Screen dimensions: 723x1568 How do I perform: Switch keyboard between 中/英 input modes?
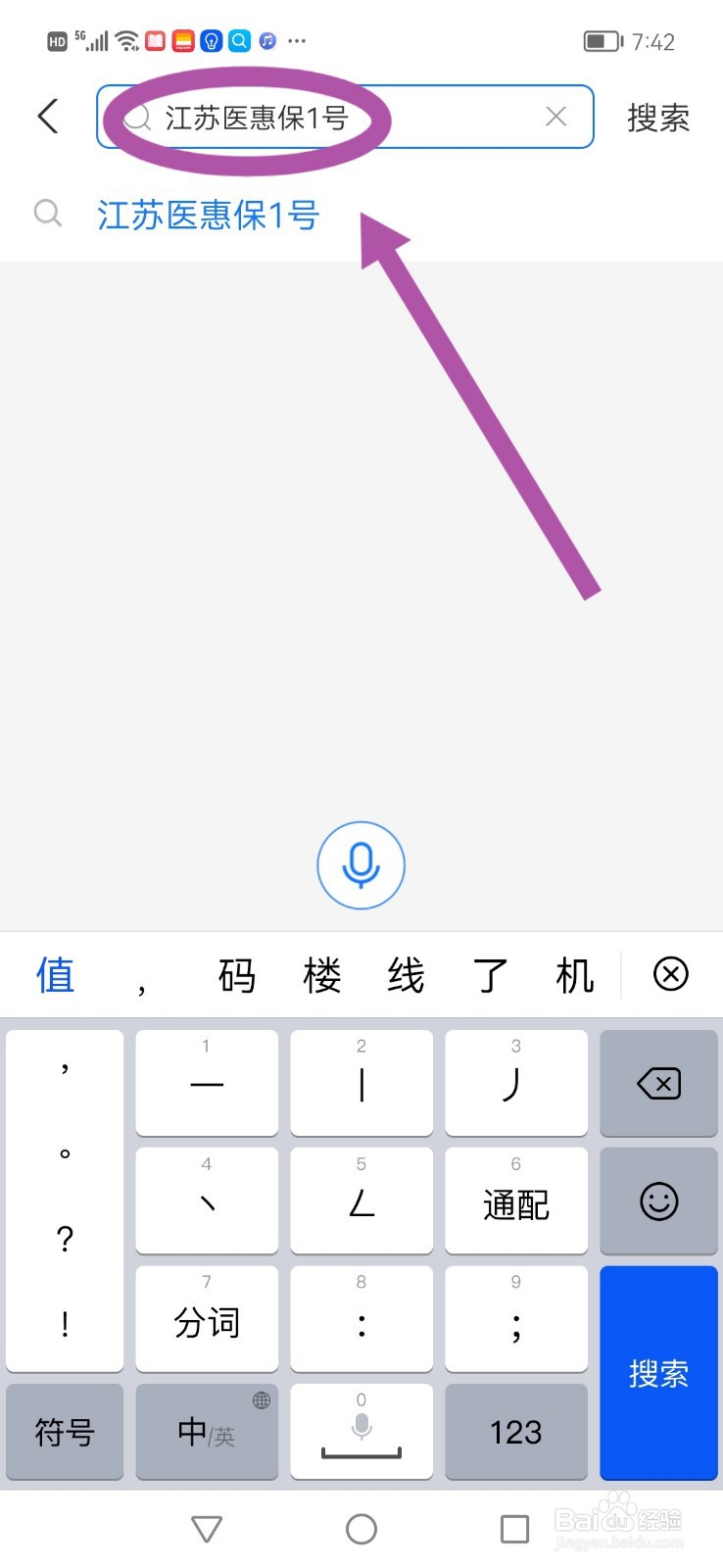(206, 1432)
